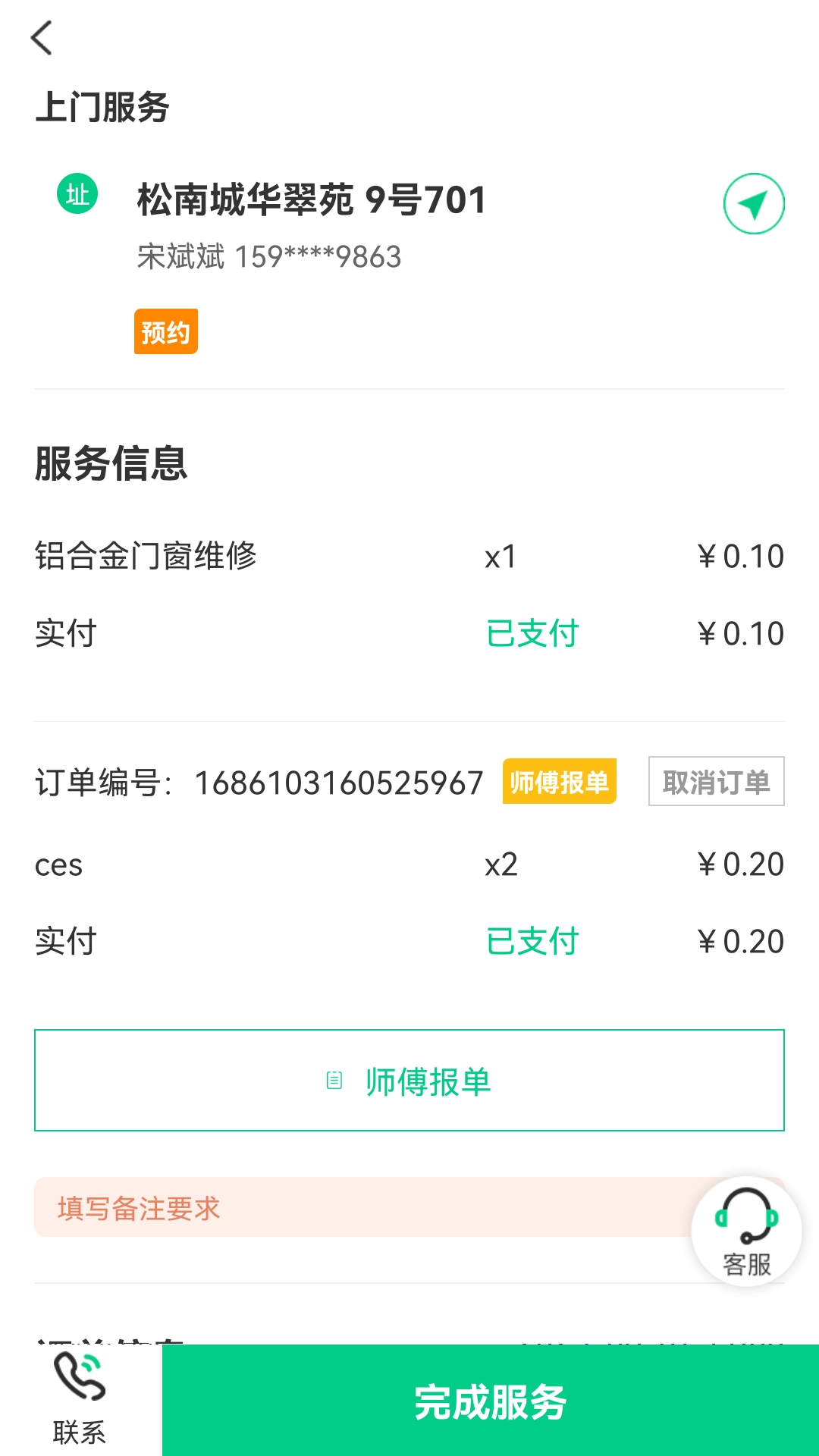Image resolution: width=819 pixels, height=1456 pixels.
Task: Tap the 已支付 status for 铝合金门窗维修
Action: coord(533,632)
